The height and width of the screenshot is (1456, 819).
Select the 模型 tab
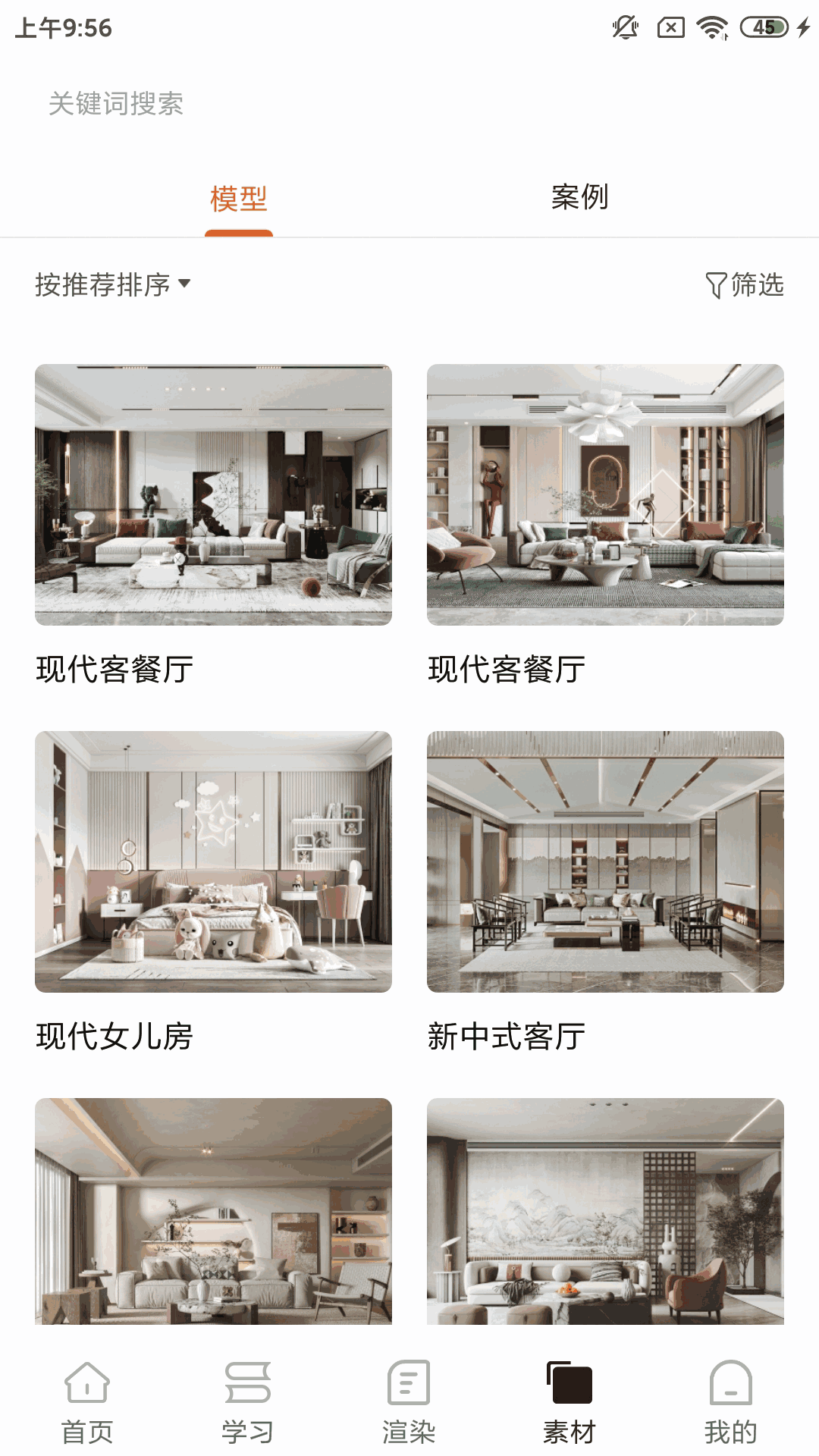click(238, 199)
